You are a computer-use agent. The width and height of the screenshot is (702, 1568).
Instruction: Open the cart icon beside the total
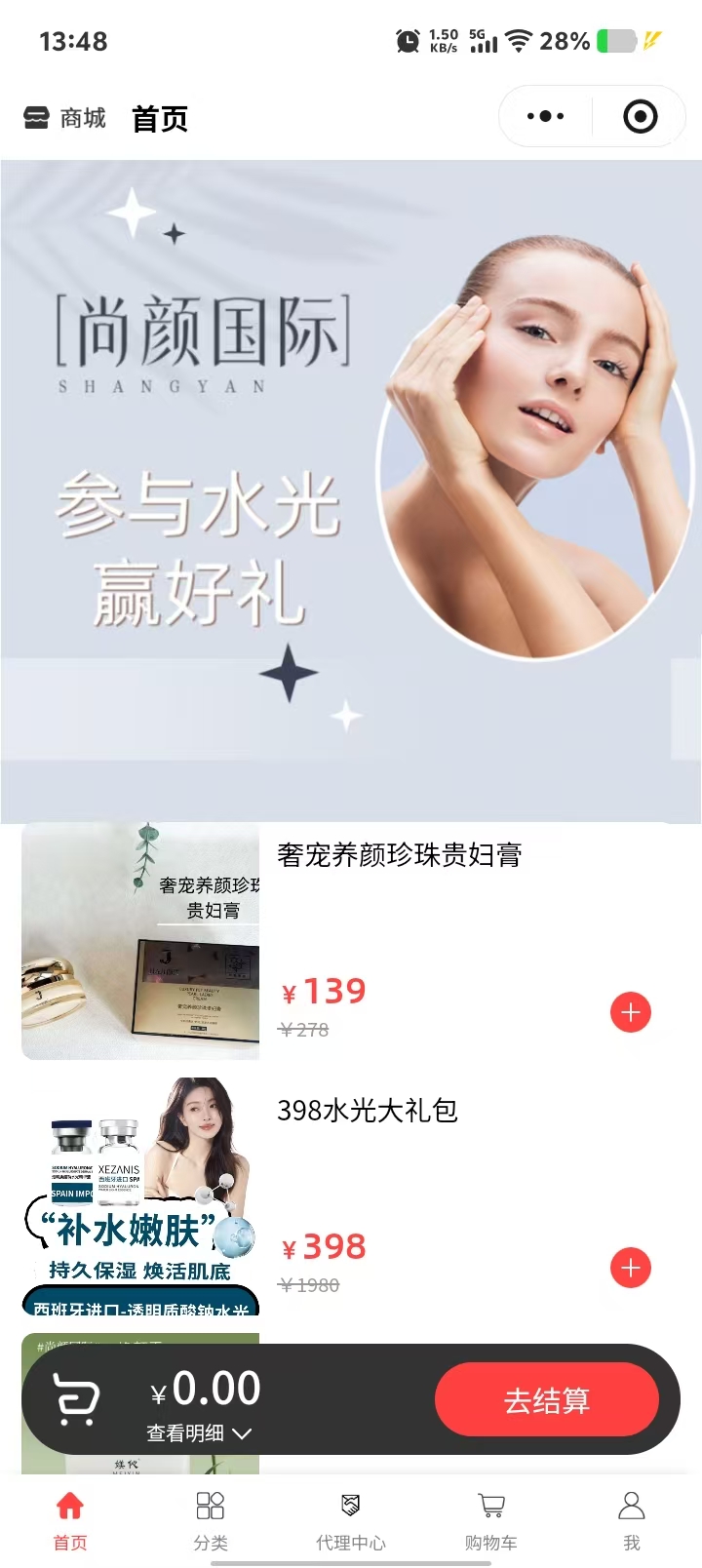tap(75, 1399)
